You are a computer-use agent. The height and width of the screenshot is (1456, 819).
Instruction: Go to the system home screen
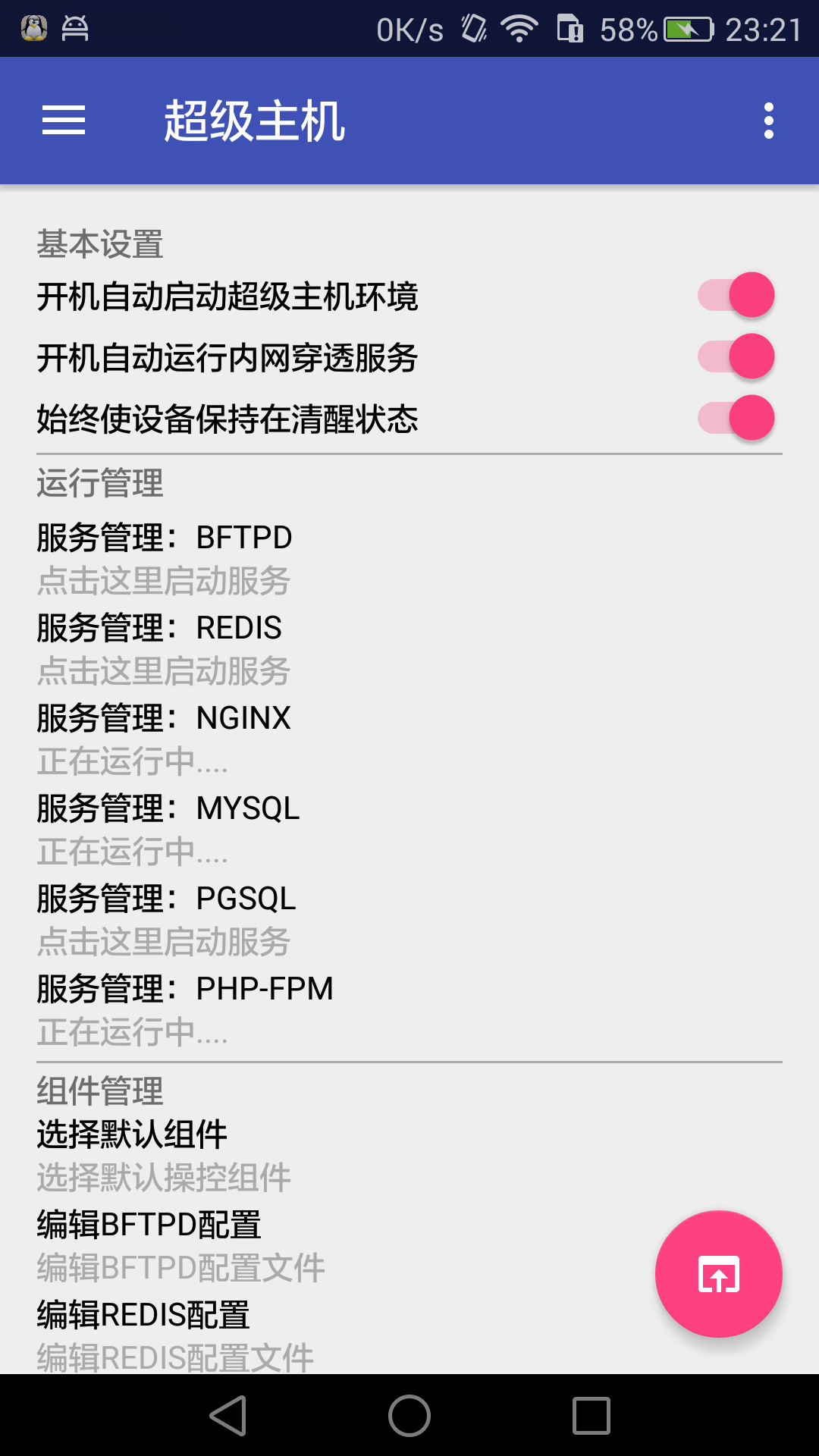point(409,1416)
